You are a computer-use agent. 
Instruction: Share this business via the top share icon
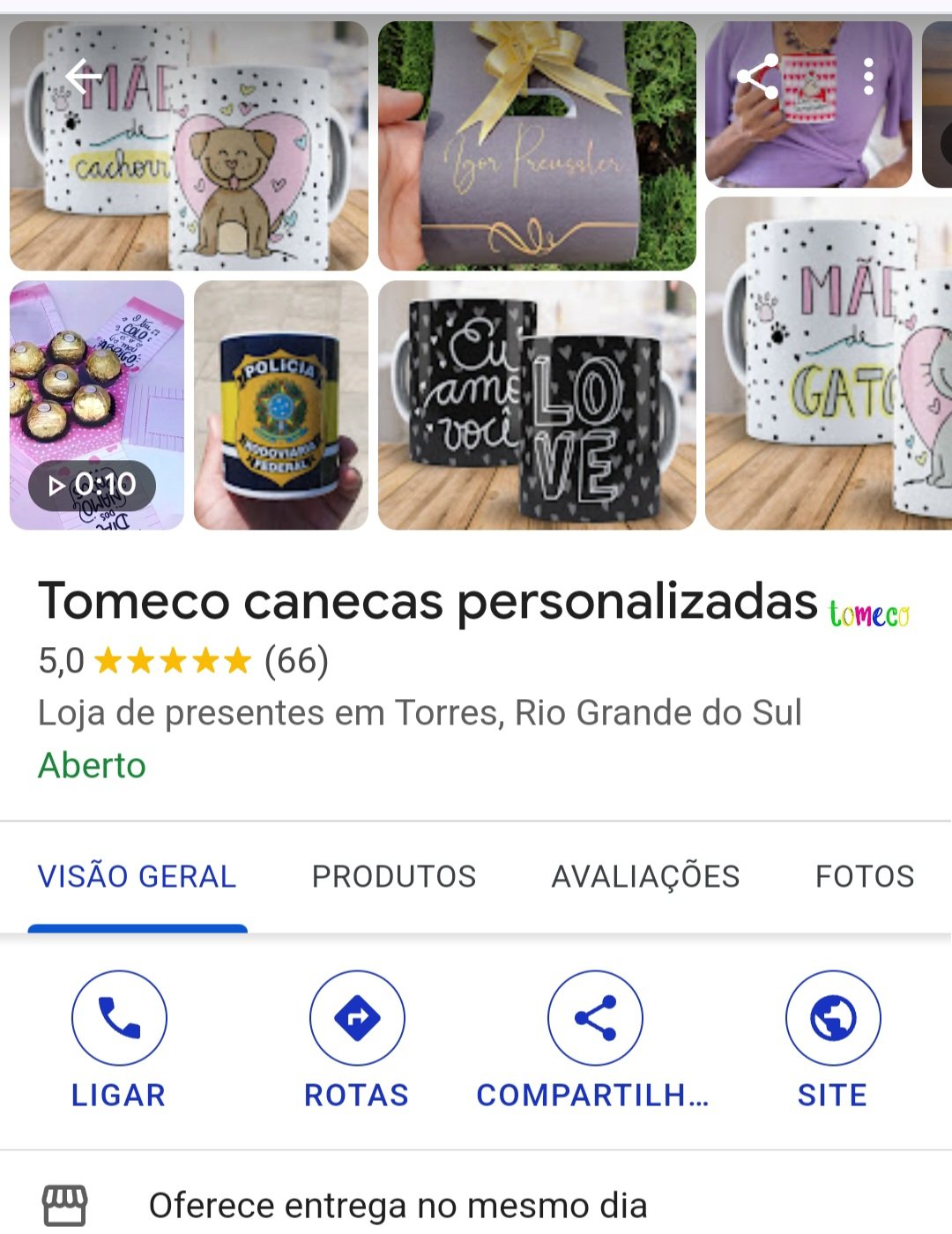(x=758, y=77)
